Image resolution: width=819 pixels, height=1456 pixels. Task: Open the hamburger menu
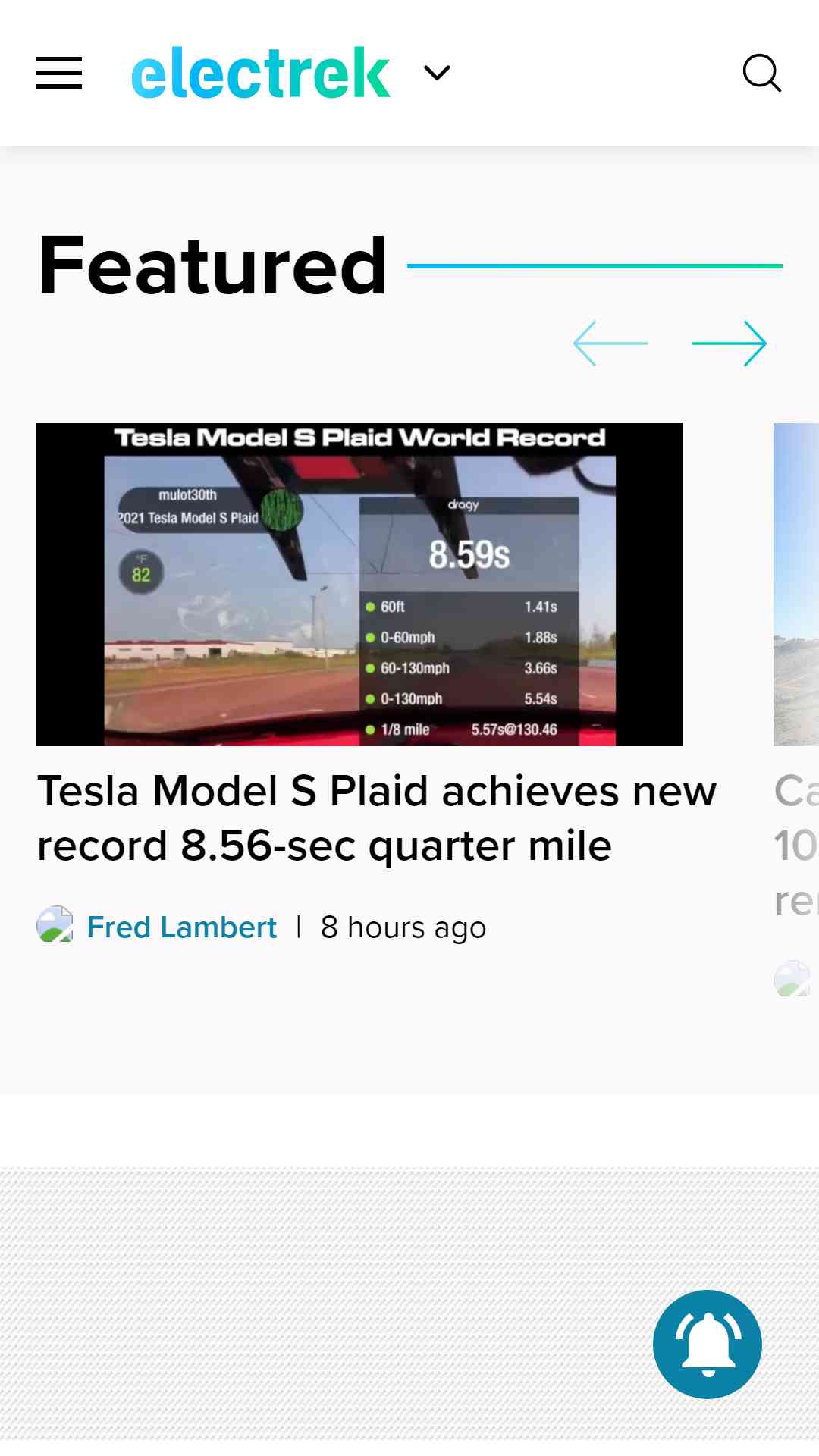click(59, 73)
